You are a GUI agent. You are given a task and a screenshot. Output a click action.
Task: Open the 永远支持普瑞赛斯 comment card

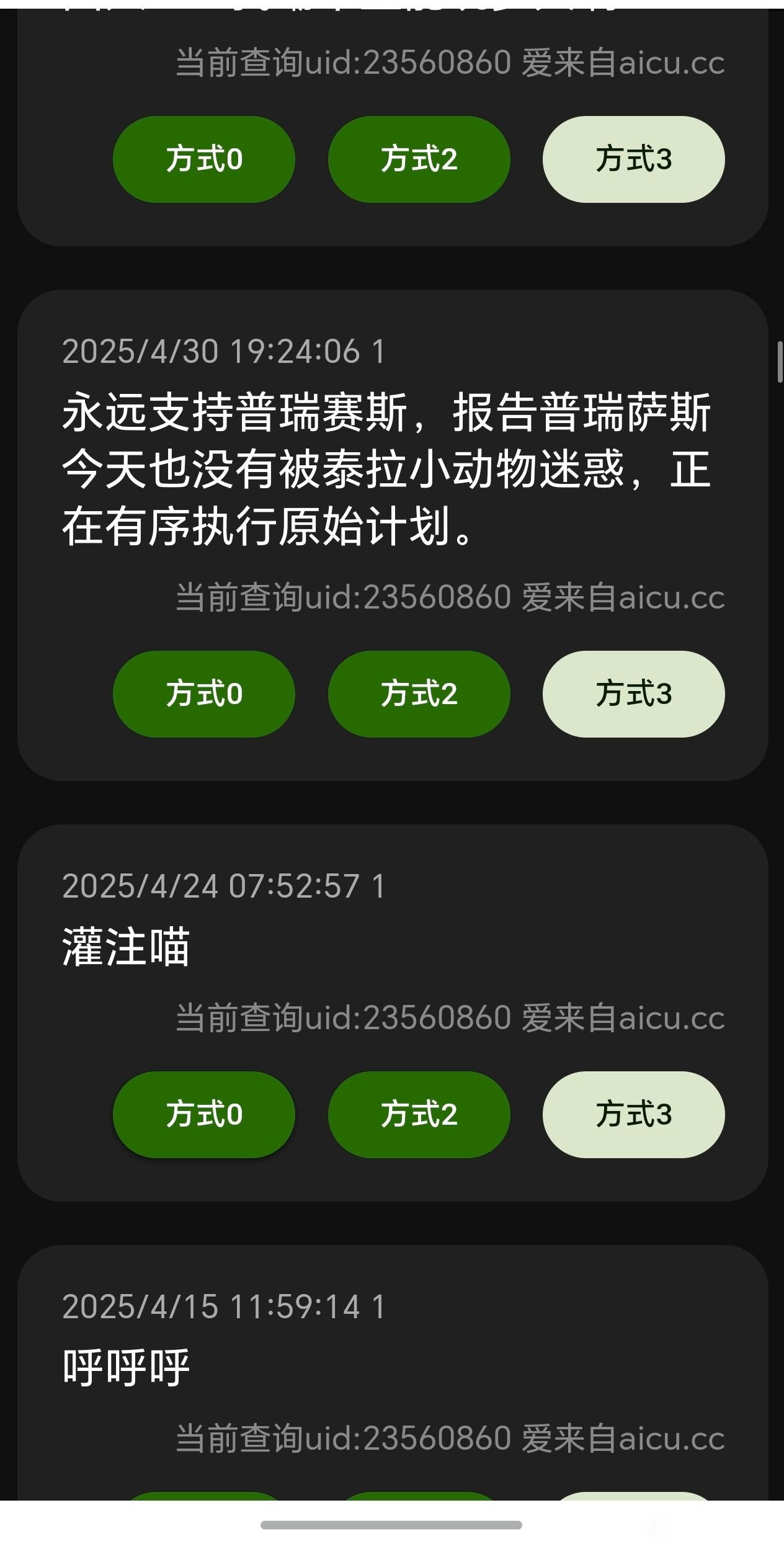coord(386,468)
